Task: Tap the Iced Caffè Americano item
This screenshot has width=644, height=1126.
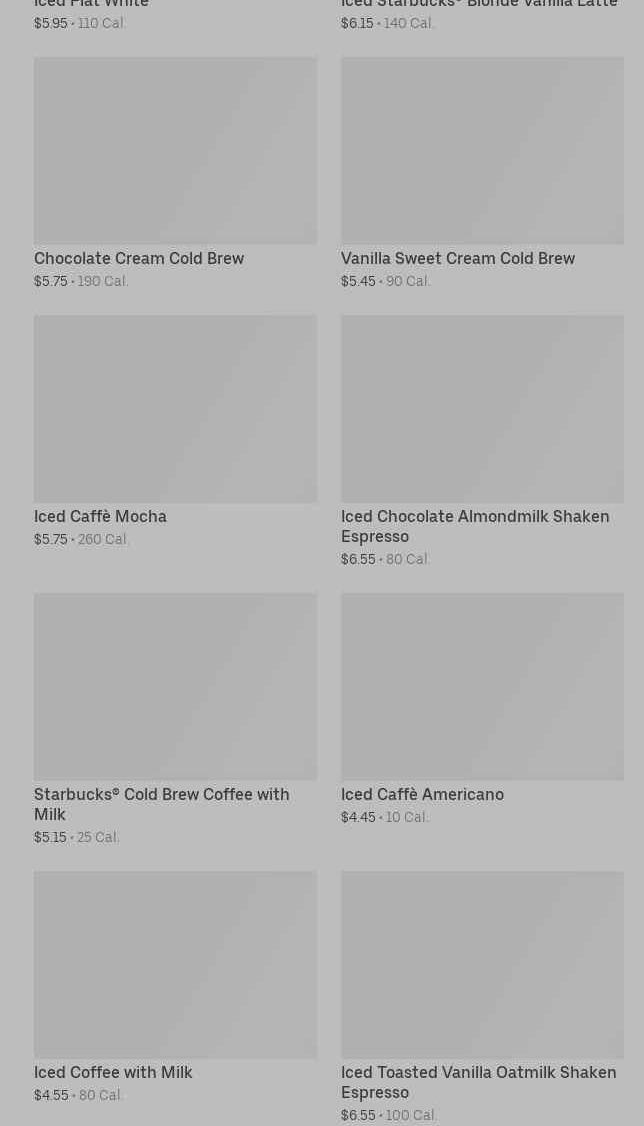Action: pyautogui.click(x=482, y=709)
